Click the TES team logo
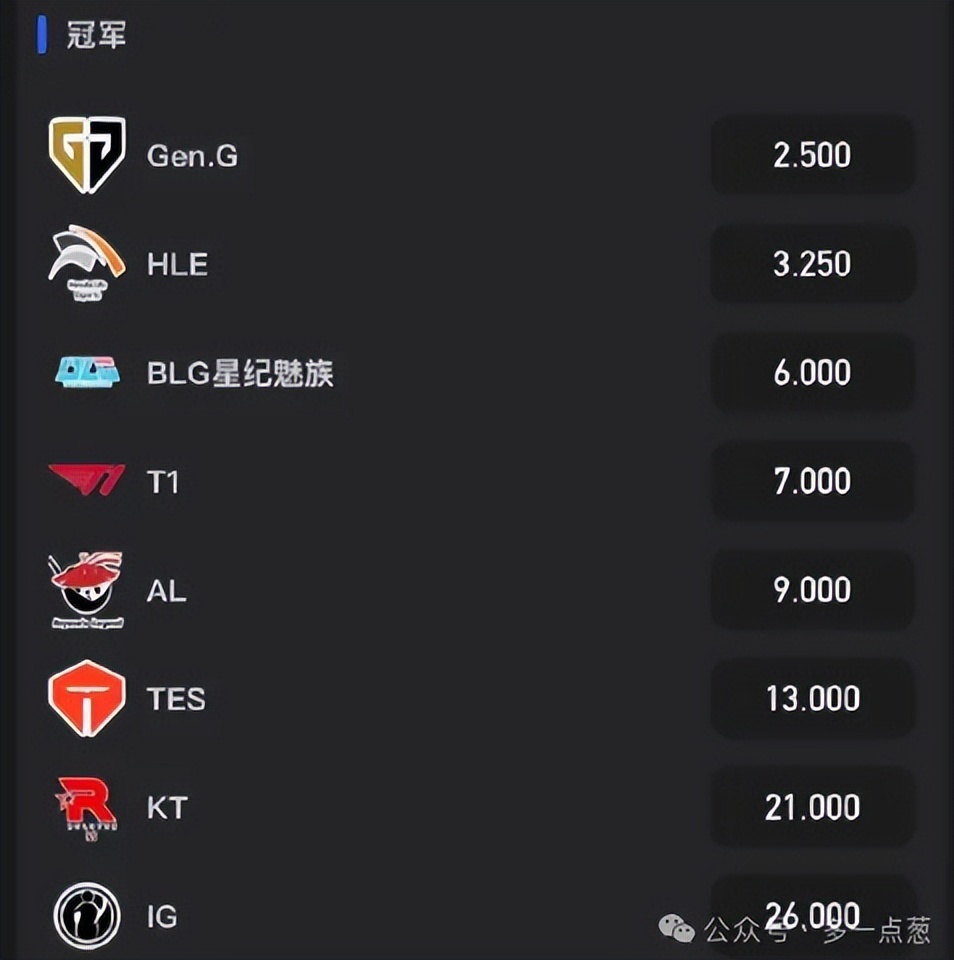Viewport: 954px width, 960px height. pos(85,699)
